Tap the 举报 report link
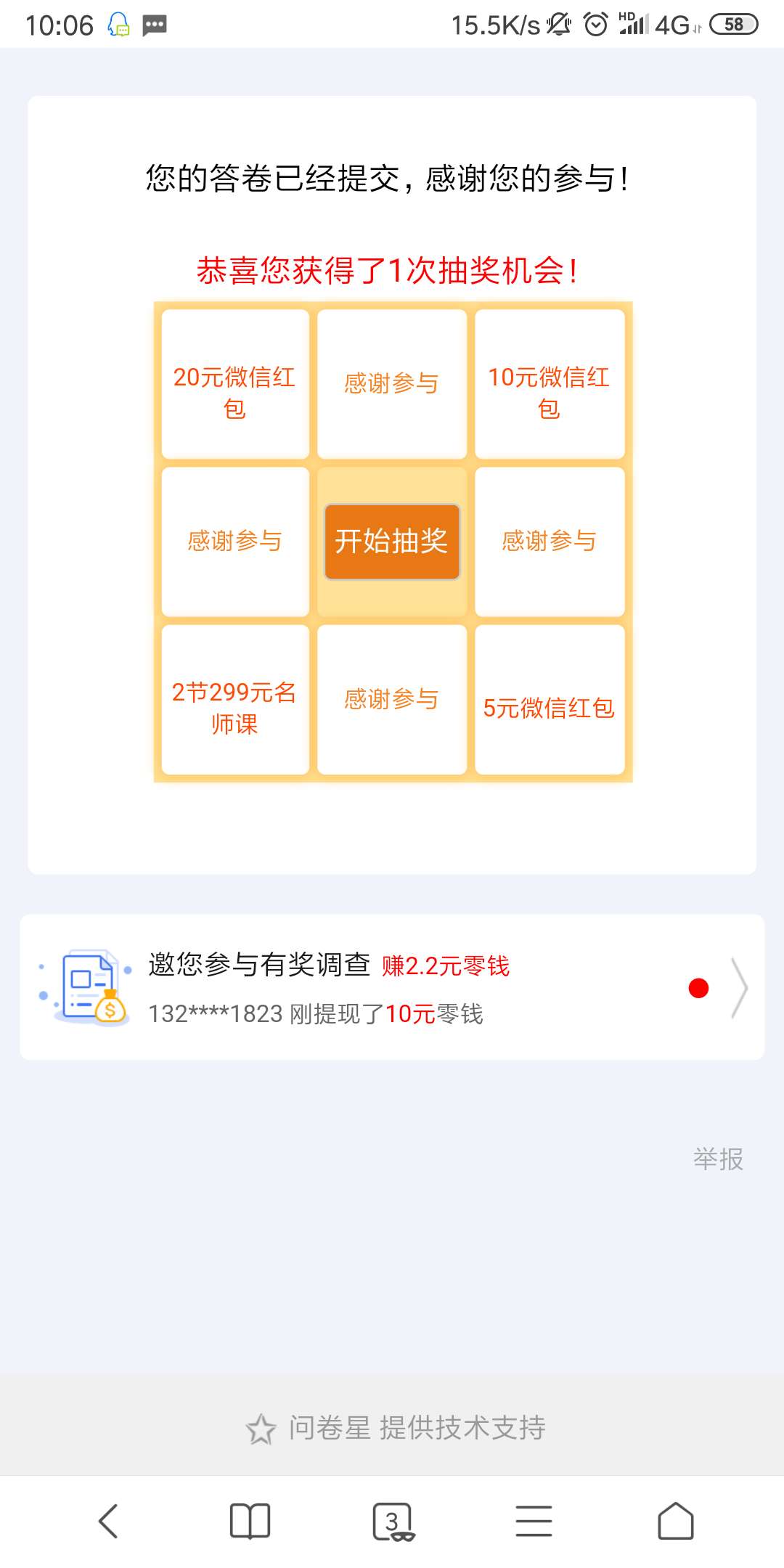784x1568 pixels. pos(717,1159)
